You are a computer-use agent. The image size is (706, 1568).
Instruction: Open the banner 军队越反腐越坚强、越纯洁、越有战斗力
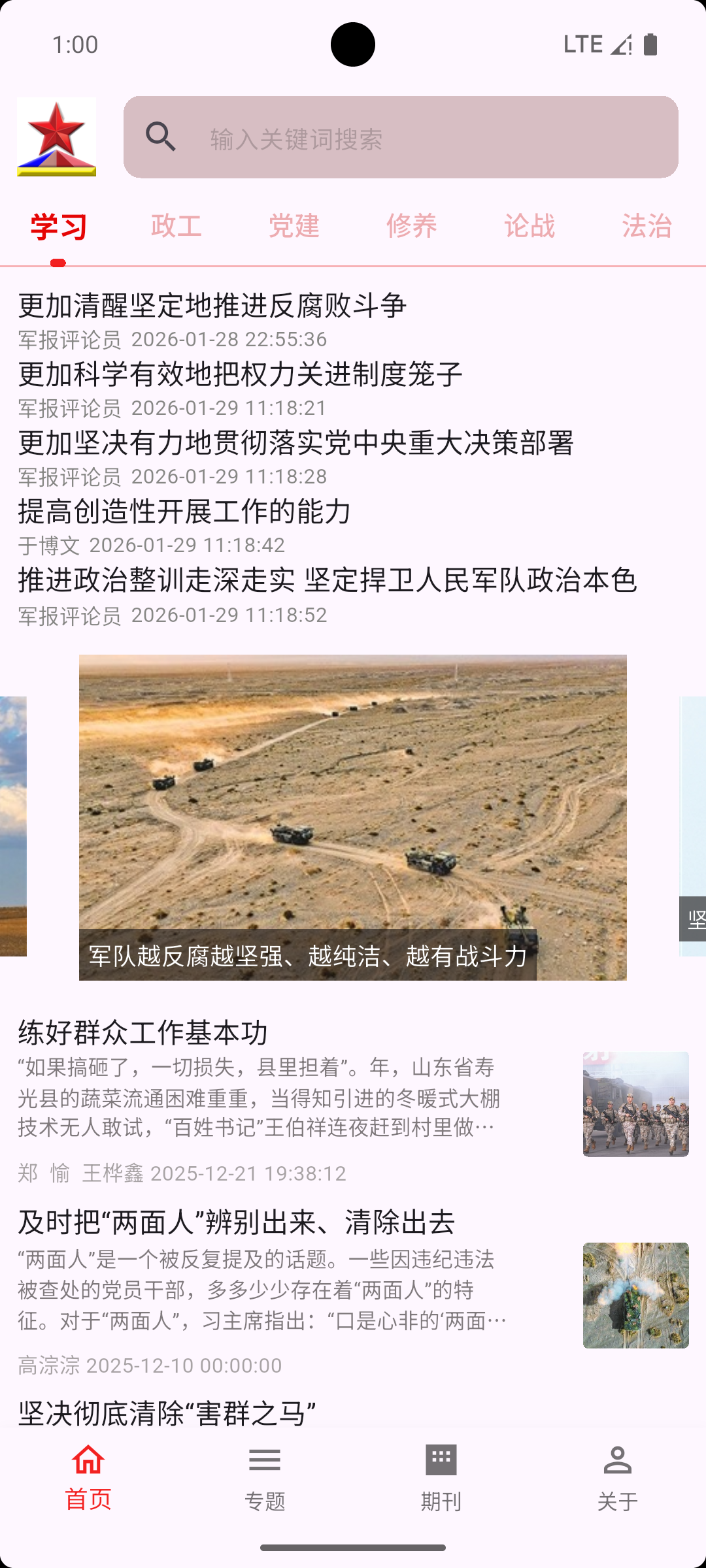[353, 817]
